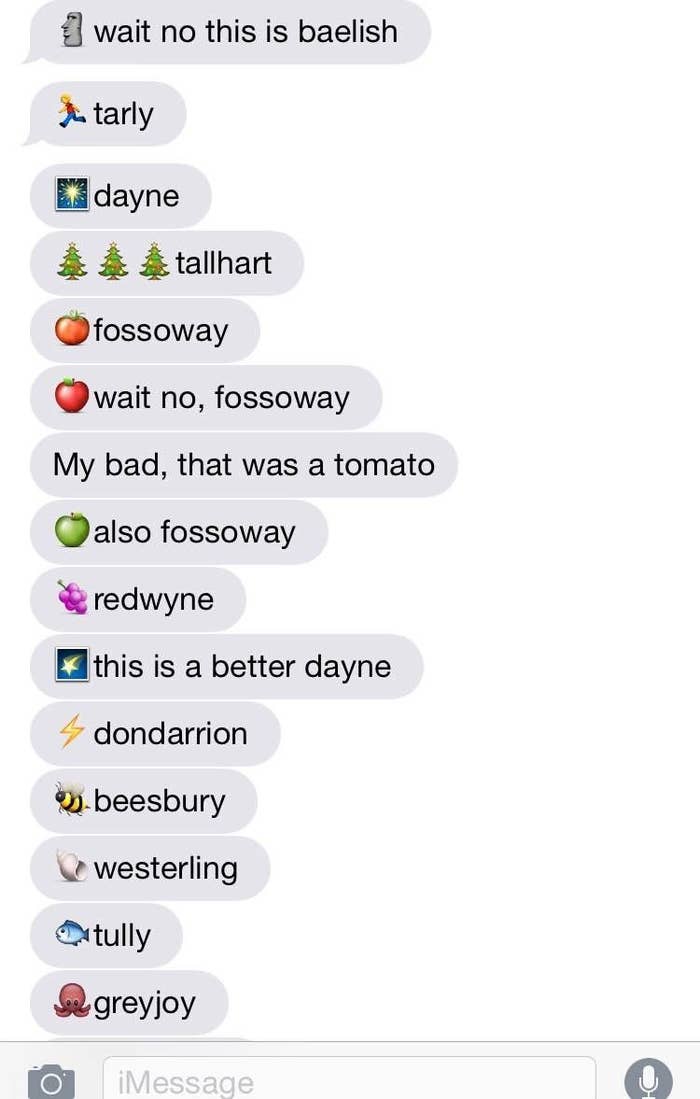Record a voice message with the microphone

click(648, 1079)
